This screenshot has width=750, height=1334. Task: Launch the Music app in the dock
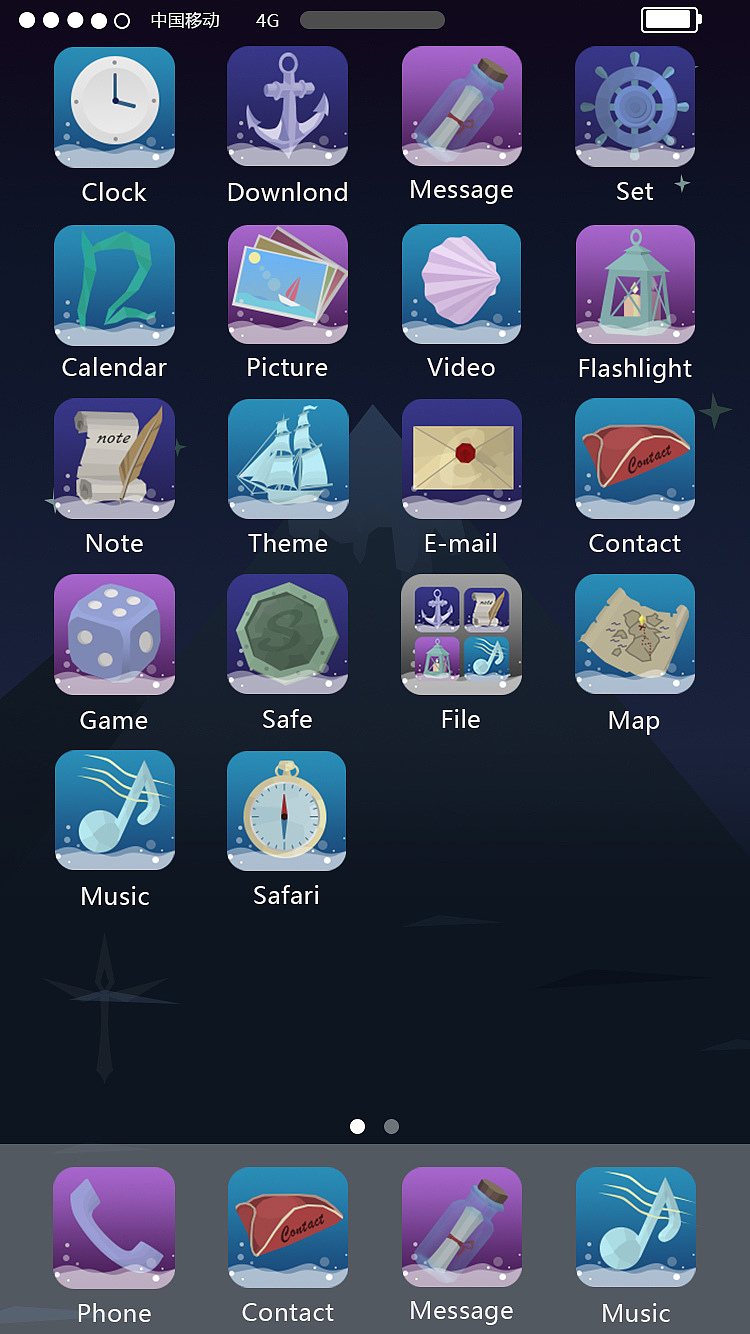tap(634, 1227)
